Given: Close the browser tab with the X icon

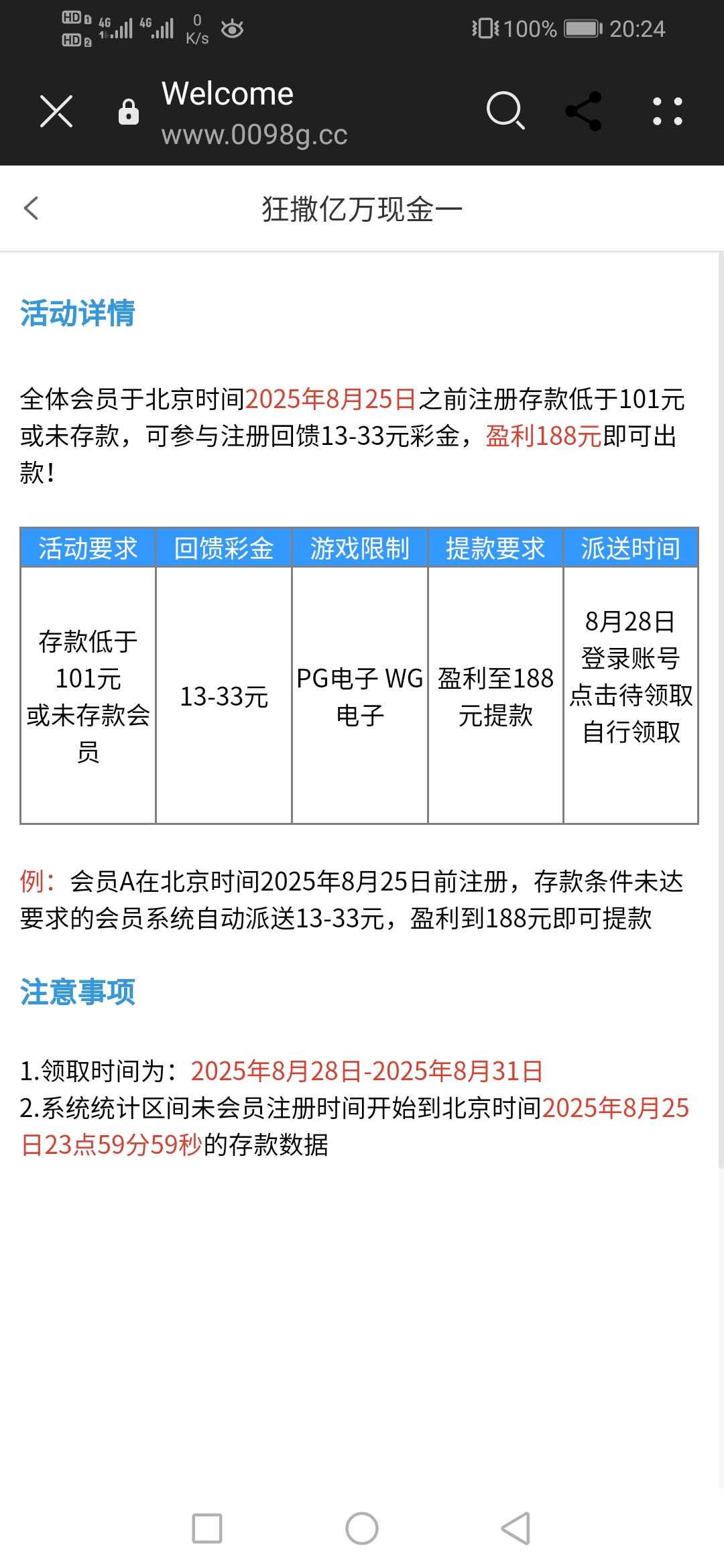Looking at the screenshot, I should 56,111.
